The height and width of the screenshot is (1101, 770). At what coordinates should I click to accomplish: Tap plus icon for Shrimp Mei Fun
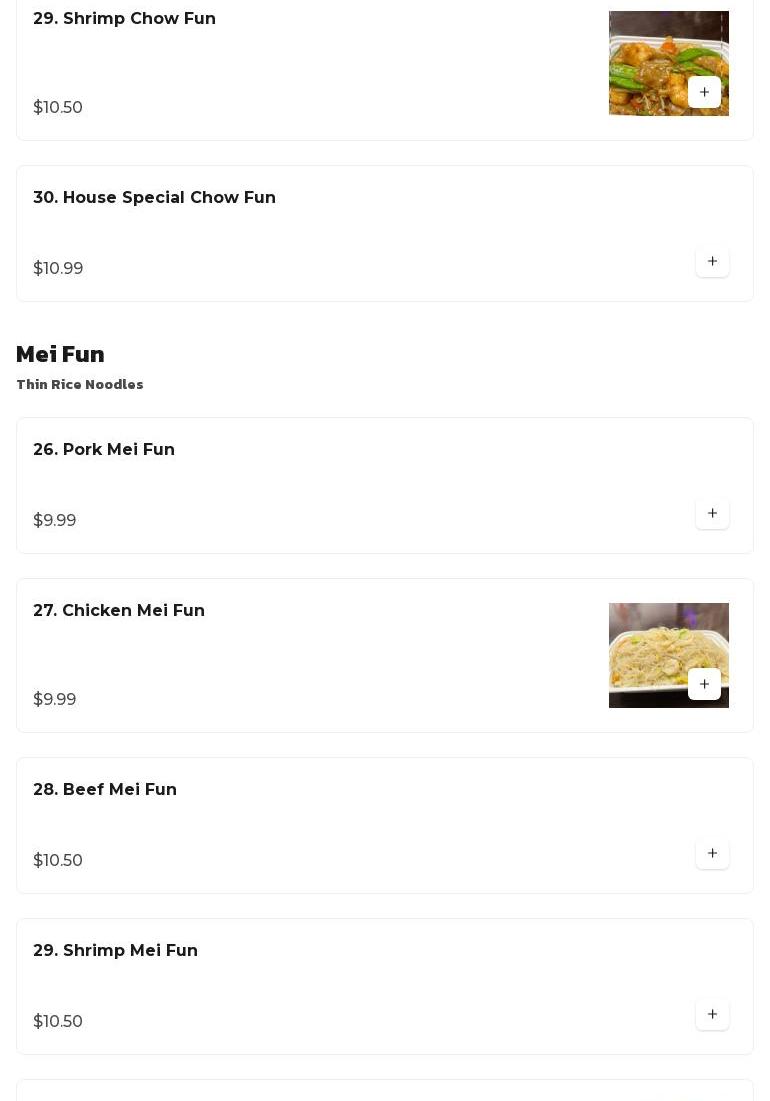coord(712,1015)
